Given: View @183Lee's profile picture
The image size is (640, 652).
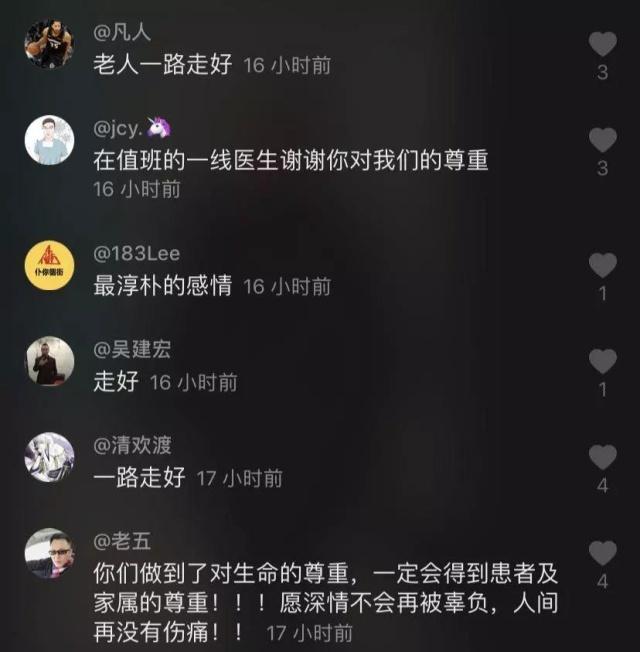Looking at the screenshot, I should (x=49, y=265).
